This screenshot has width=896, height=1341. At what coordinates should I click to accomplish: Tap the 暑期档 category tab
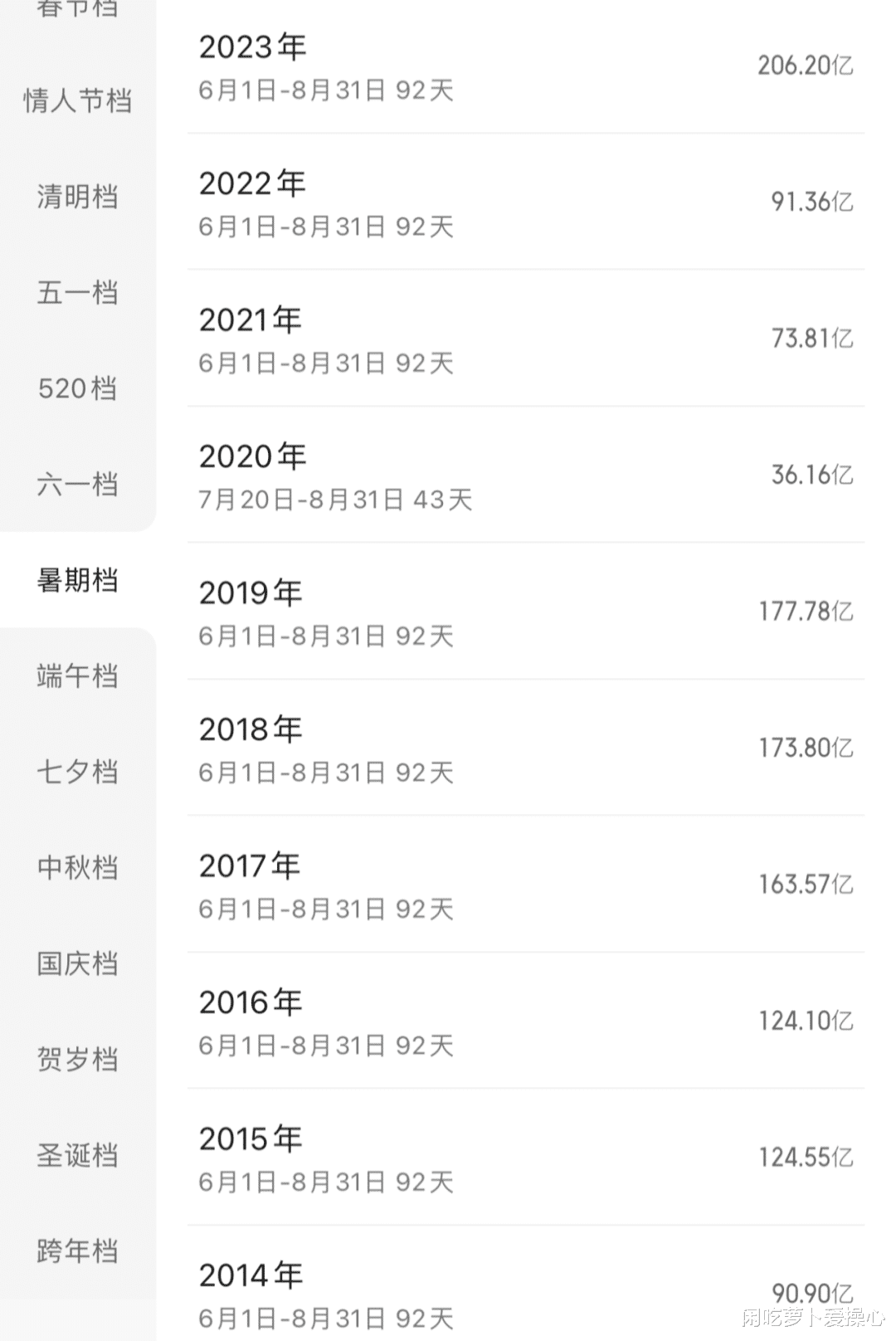pyautogui.click(x=77, y=580)
